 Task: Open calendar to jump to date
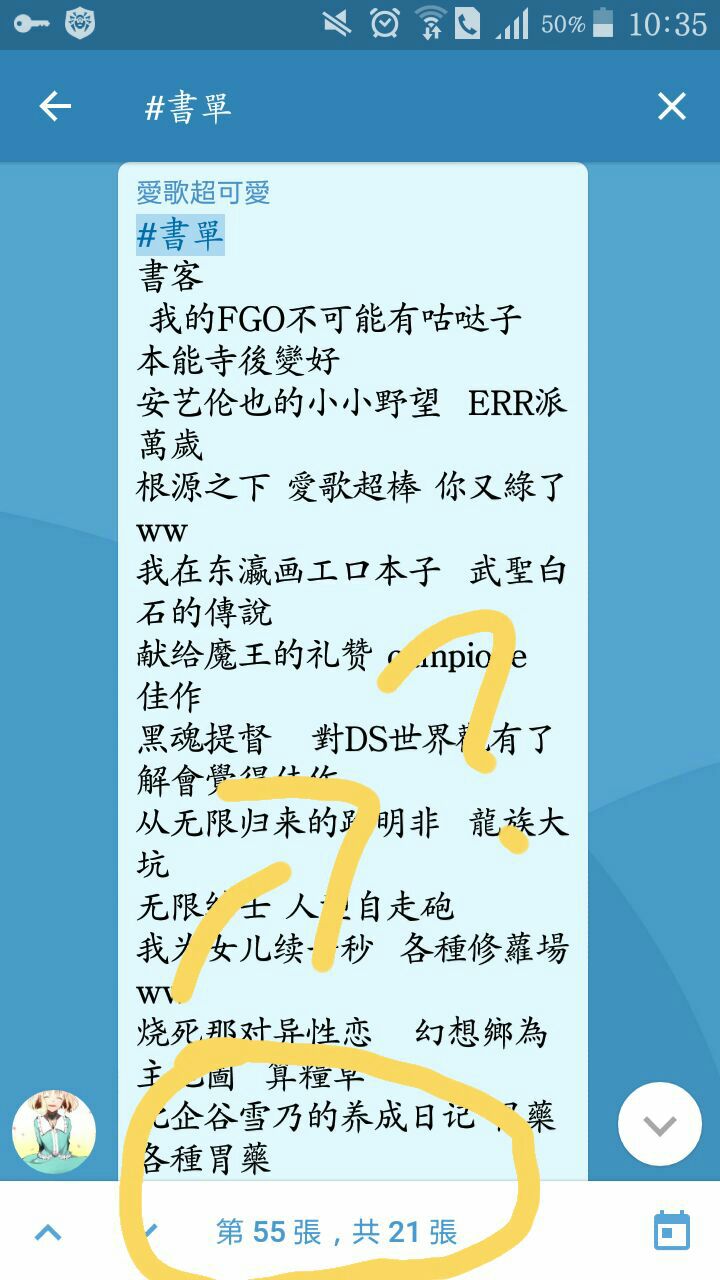click(x=671, y=1231)
